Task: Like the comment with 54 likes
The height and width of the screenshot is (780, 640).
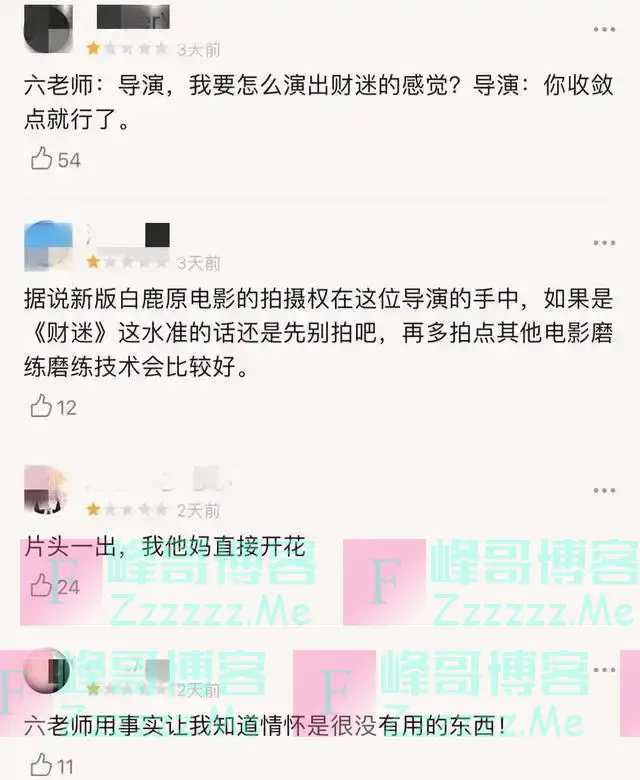Action: pos(42,159)
